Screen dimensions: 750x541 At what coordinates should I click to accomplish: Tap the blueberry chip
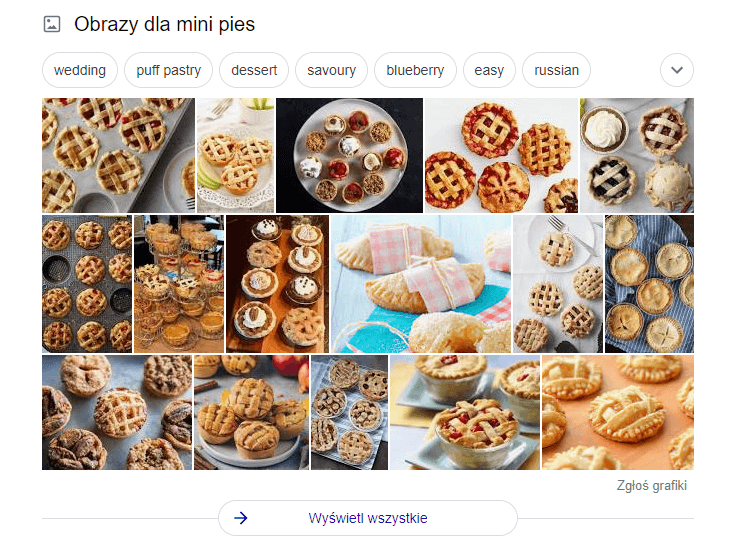[415, 71]
